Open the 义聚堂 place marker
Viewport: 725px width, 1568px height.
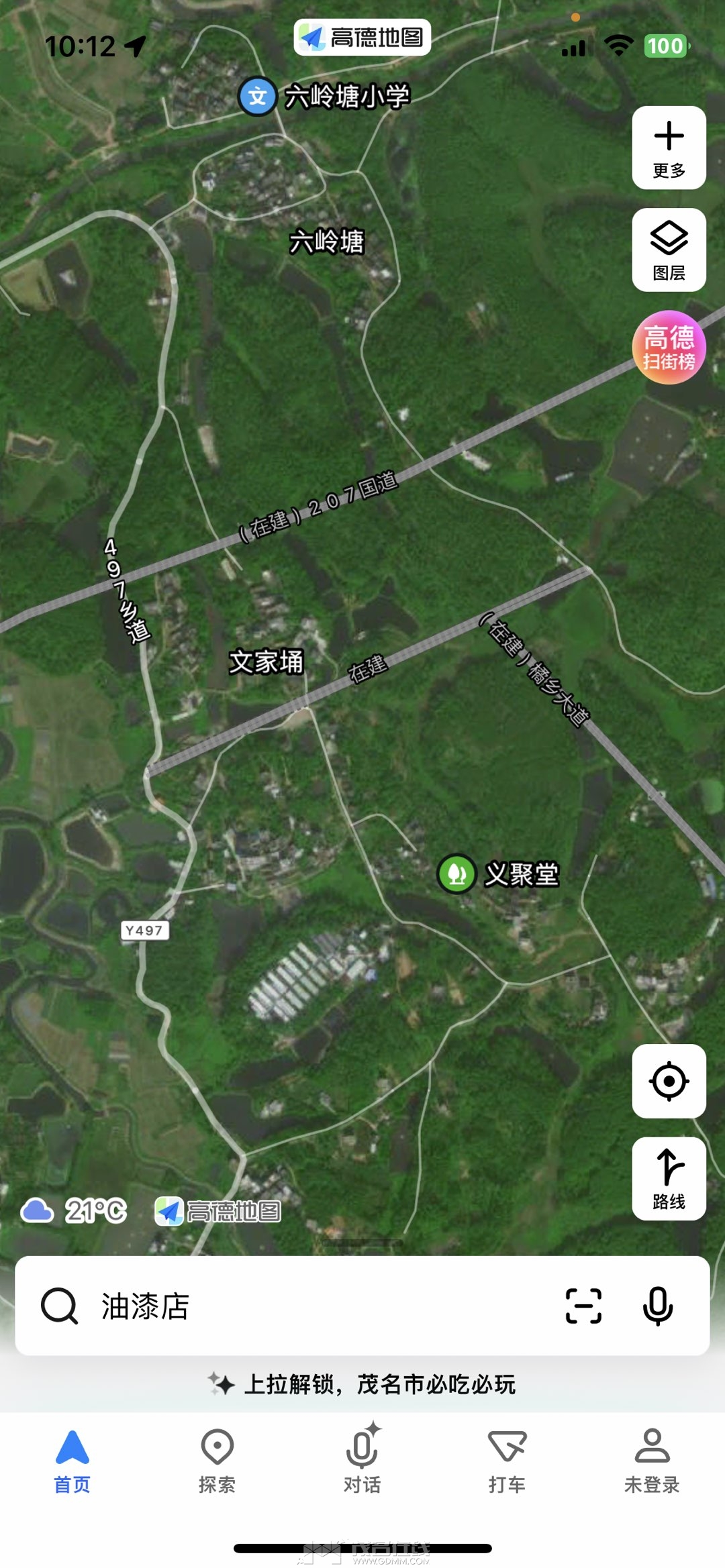point(457,874)
